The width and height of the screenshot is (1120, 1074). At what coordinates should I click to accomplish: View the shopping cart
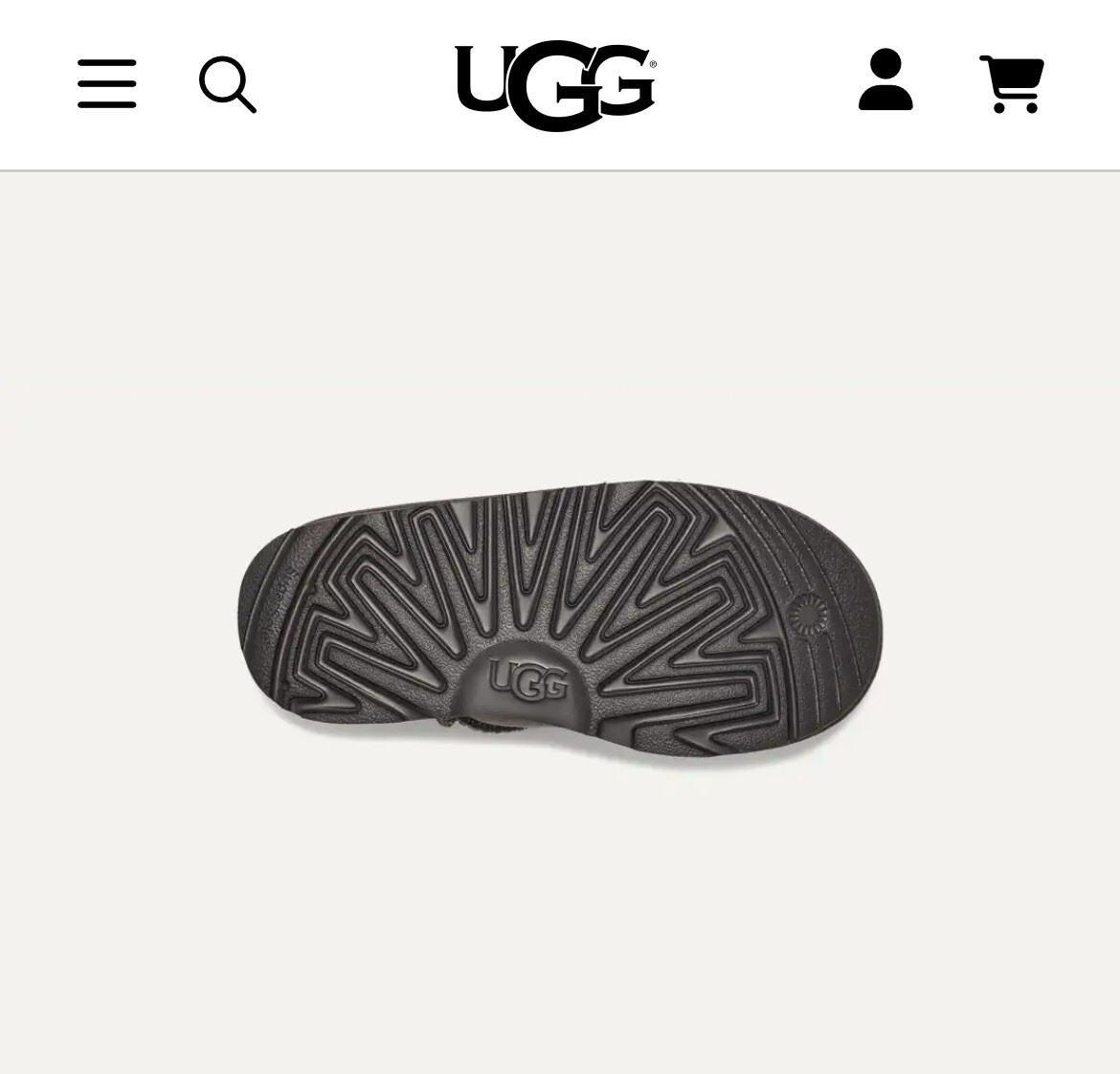(1012, 83)
